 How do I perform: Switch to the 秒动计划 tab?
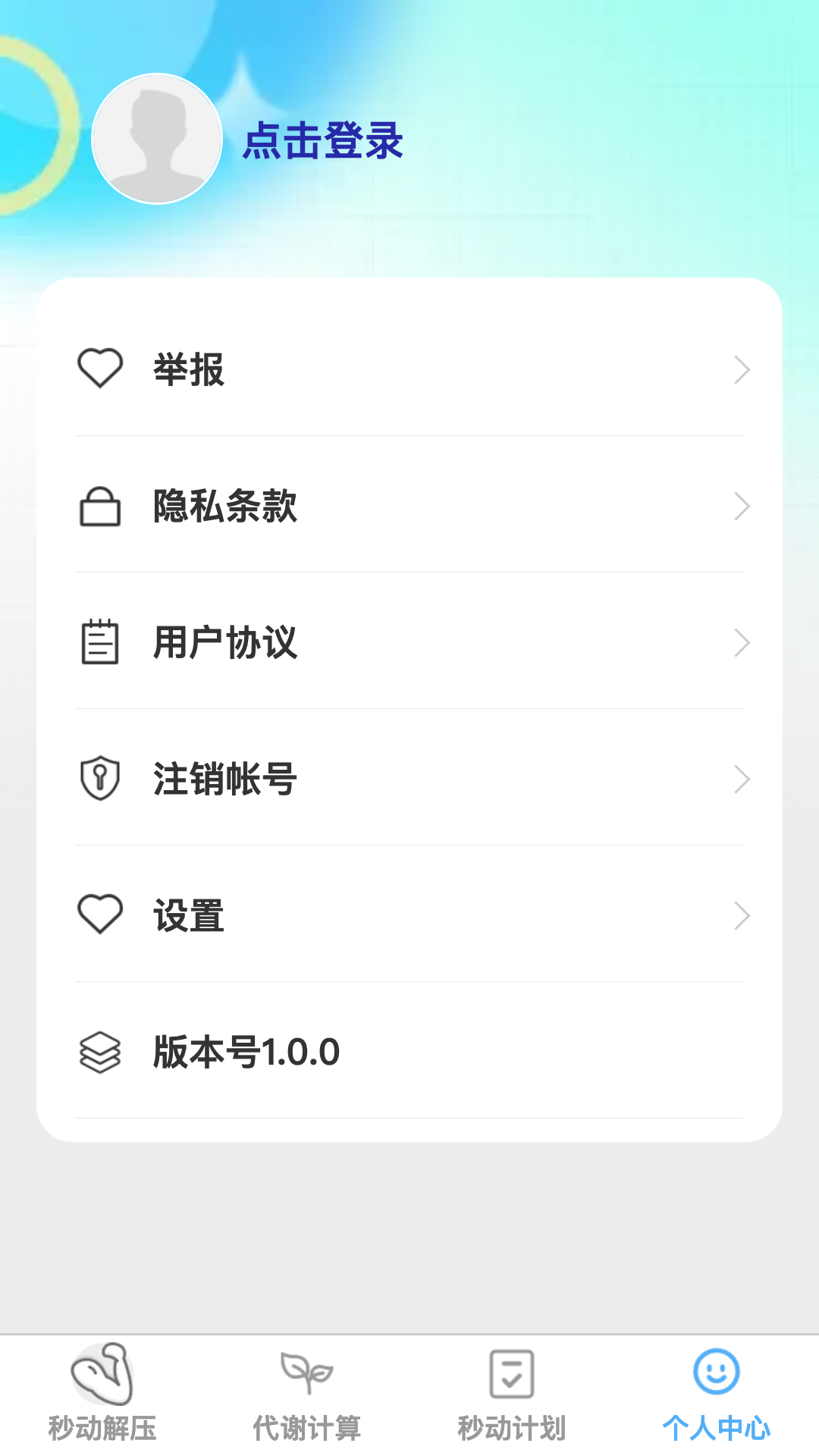tap(512, 1403)
